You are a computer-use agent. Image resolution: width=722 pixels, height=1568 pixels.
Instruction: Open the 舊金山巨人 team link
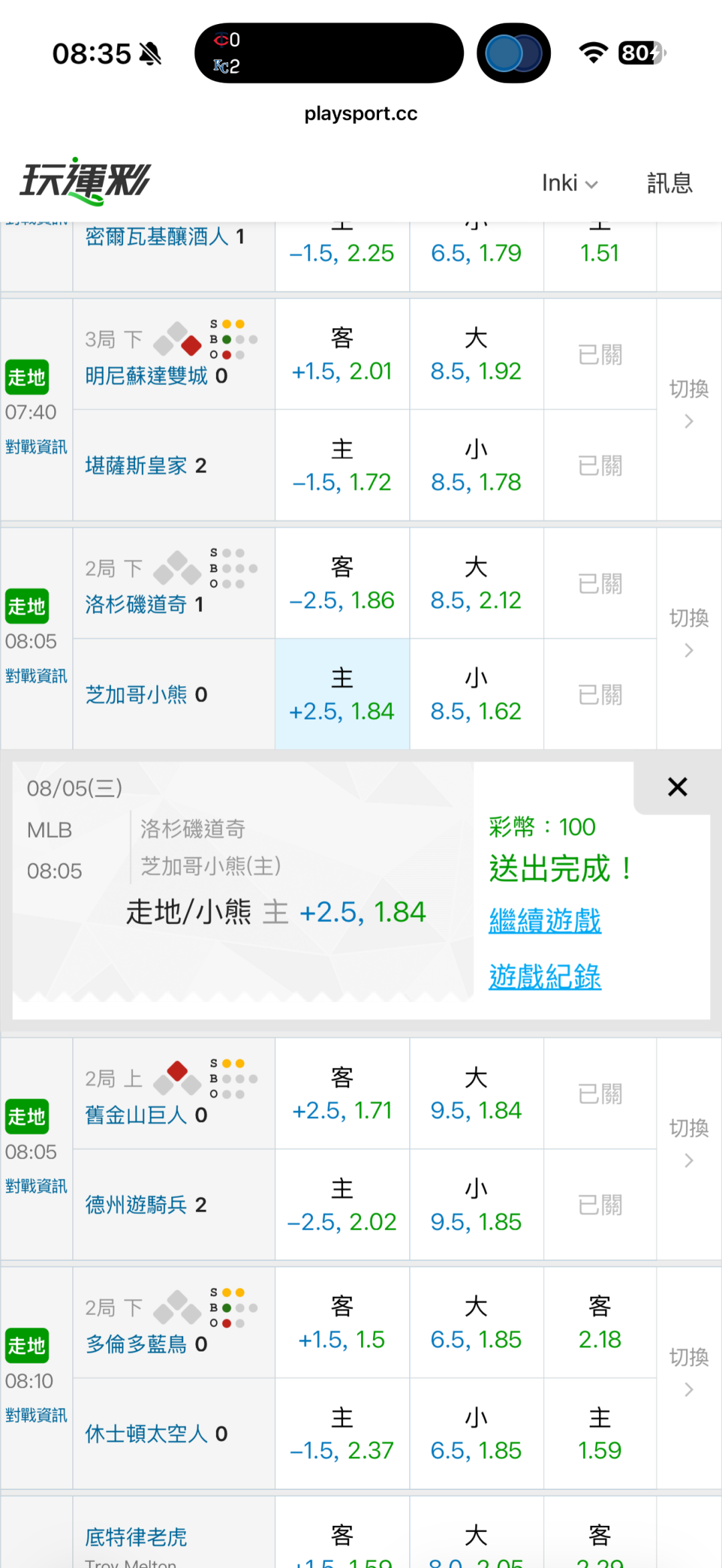136,1115
